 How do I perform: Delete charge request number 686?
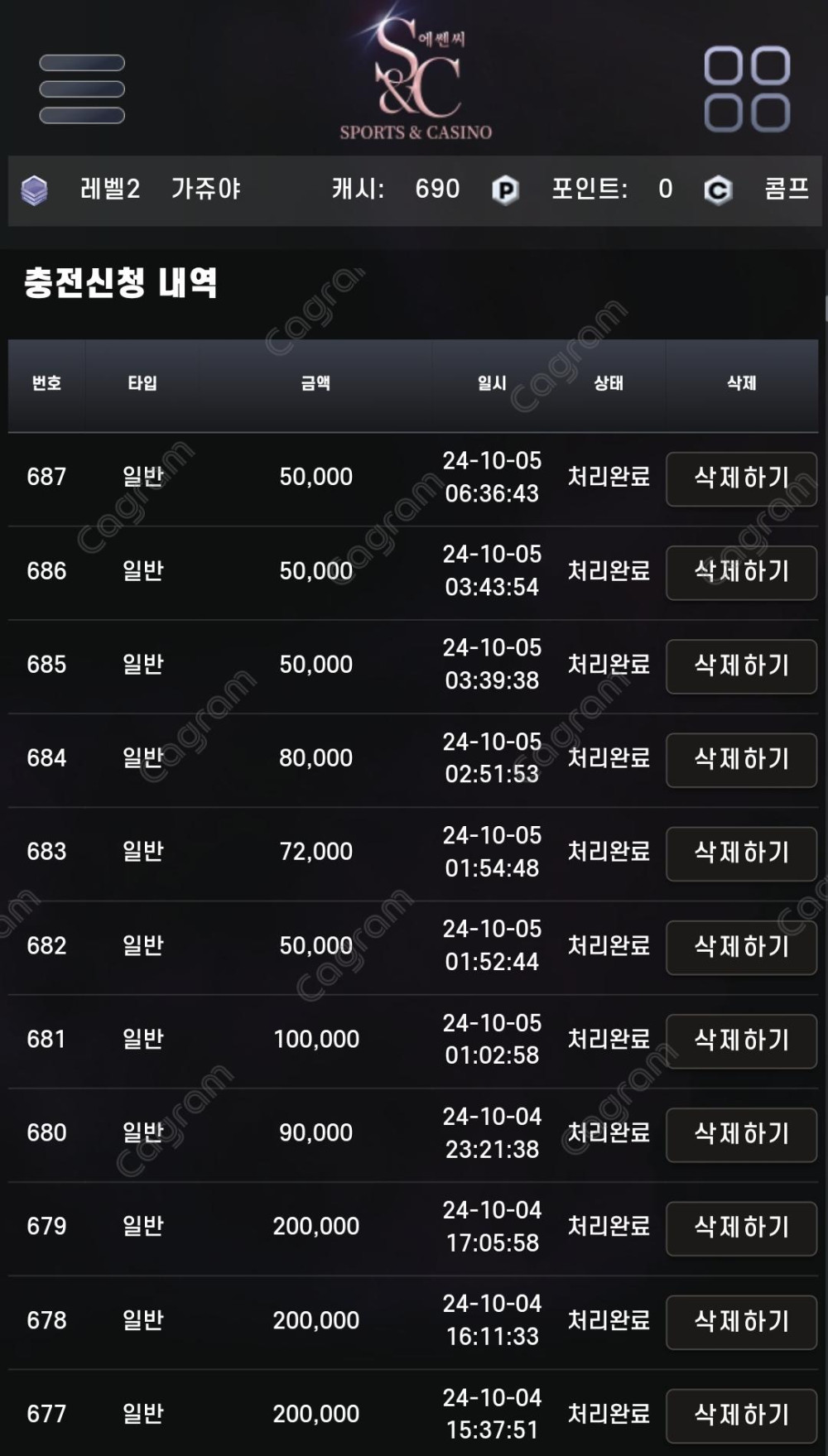741,571
